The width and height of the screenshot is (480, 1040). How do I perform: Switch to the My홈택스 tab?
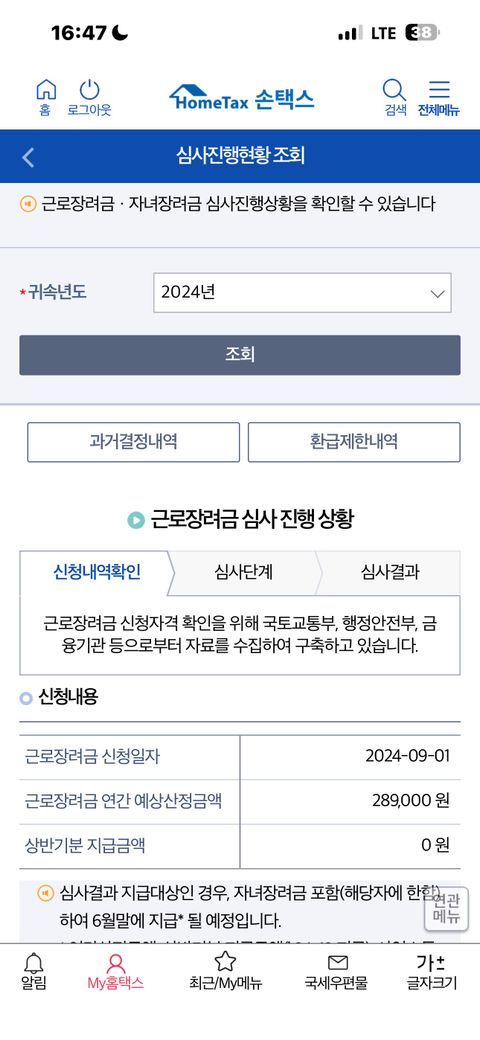click(115, 972)
